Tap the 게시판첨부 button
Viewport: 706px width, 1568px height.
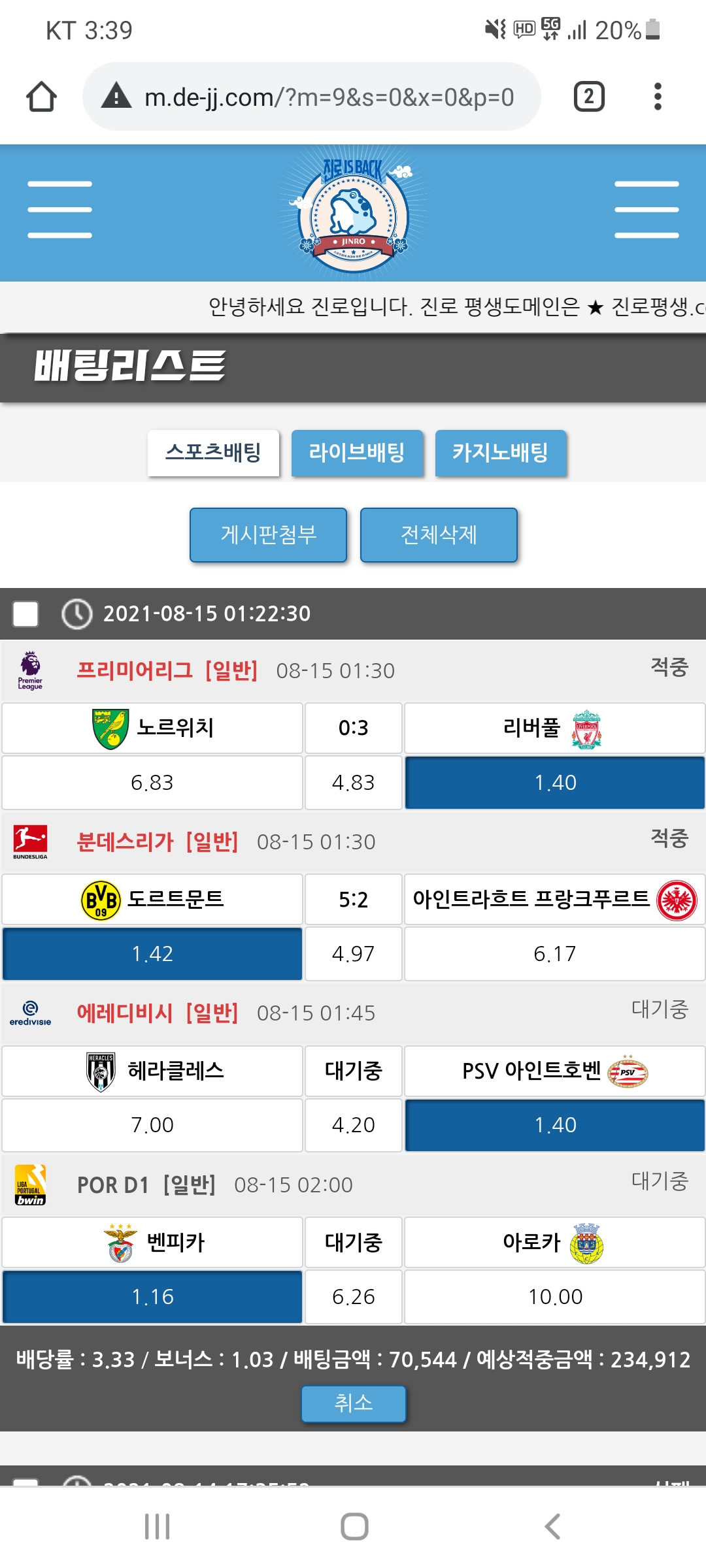pos(268,534)
